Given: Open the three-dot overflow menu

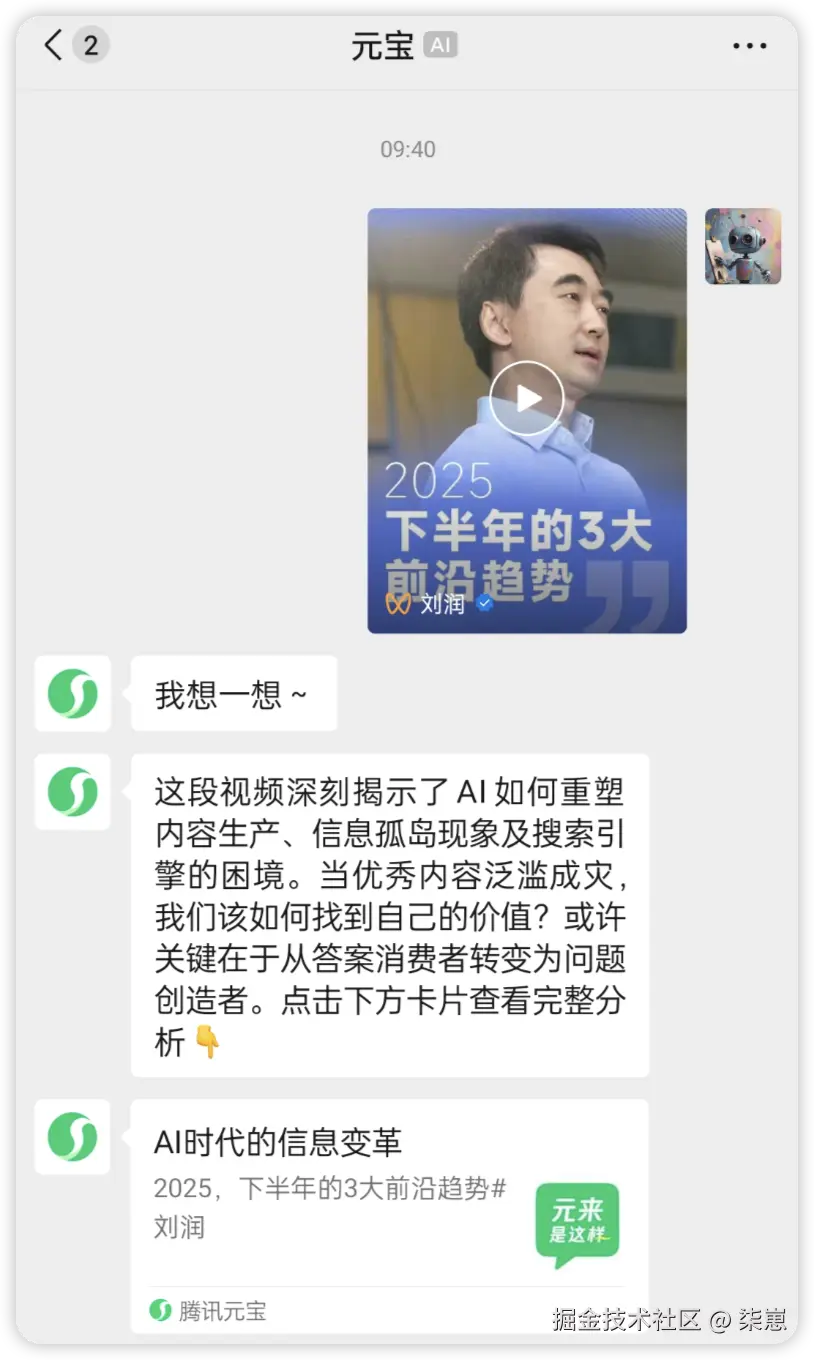Looking at the screenshot, I should 749,46.
